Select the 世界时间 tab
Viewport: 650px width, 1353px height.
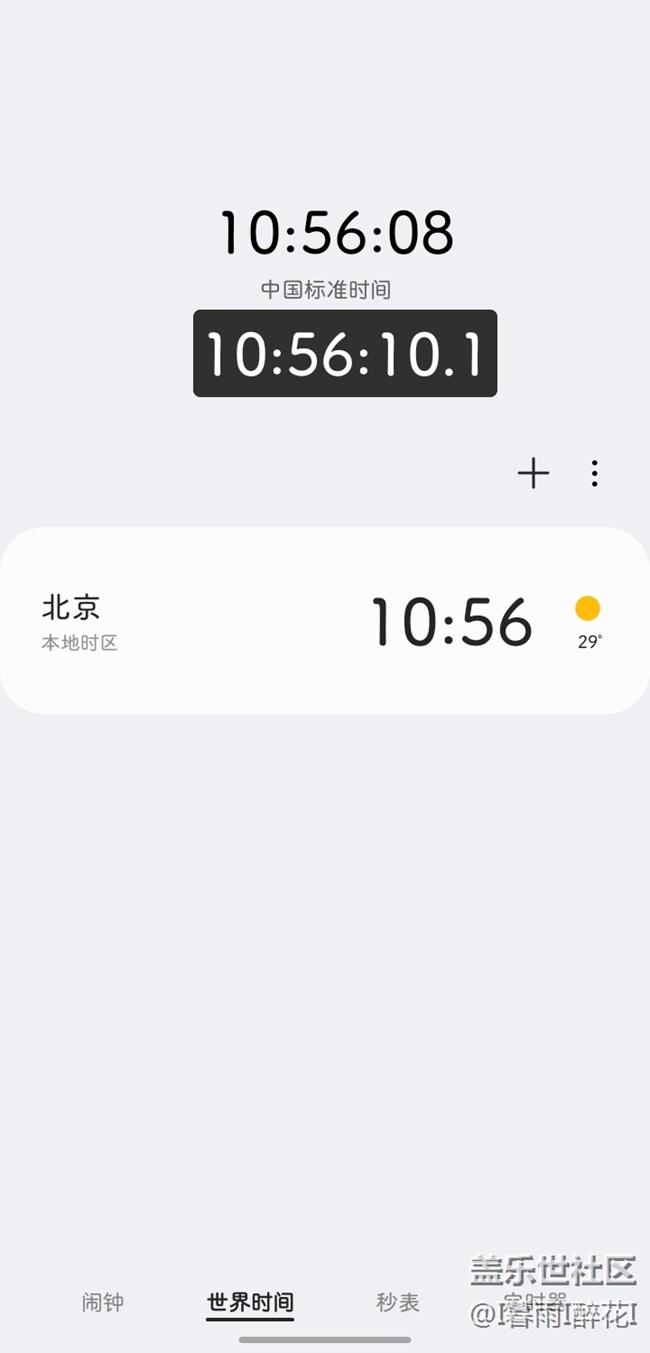tap(250, 1302)
